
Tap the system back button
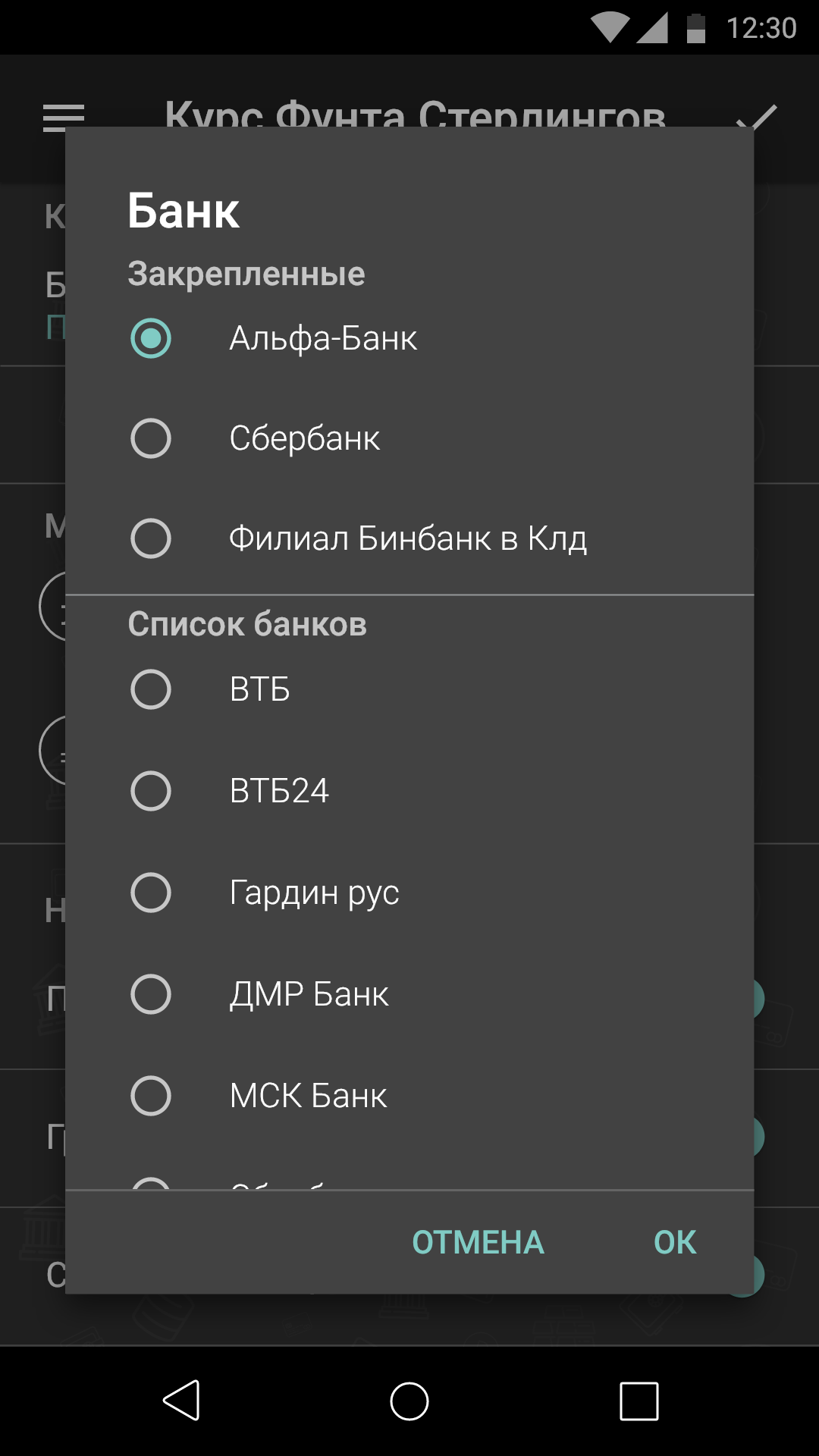pyautogui.click(x=181, y=1400)
